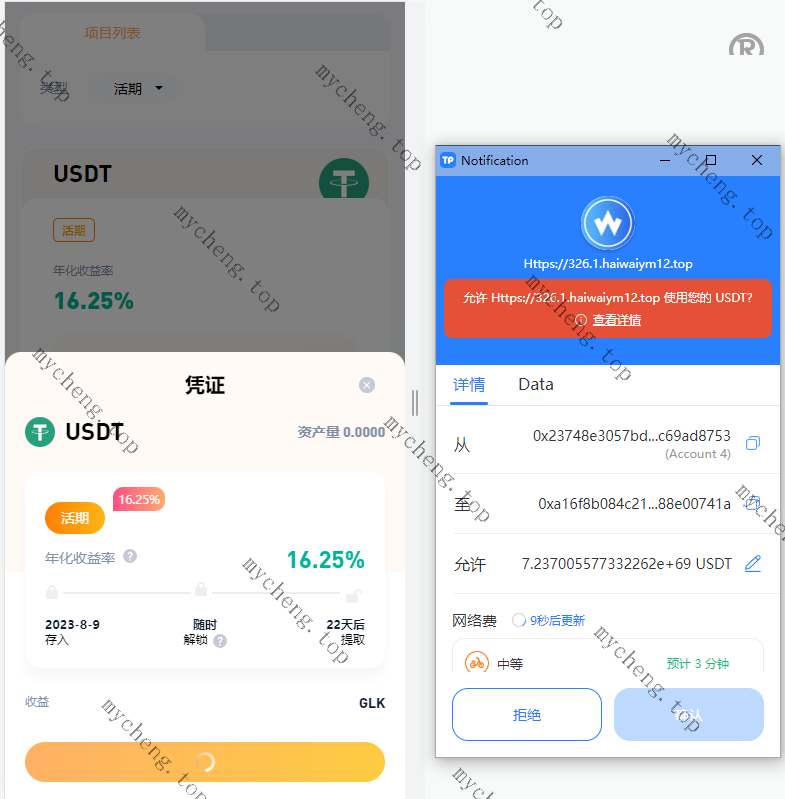The width and height of the screenshot is (785, 799).
Task: Copy the 从 sender address
Action: tap(753, 443)
